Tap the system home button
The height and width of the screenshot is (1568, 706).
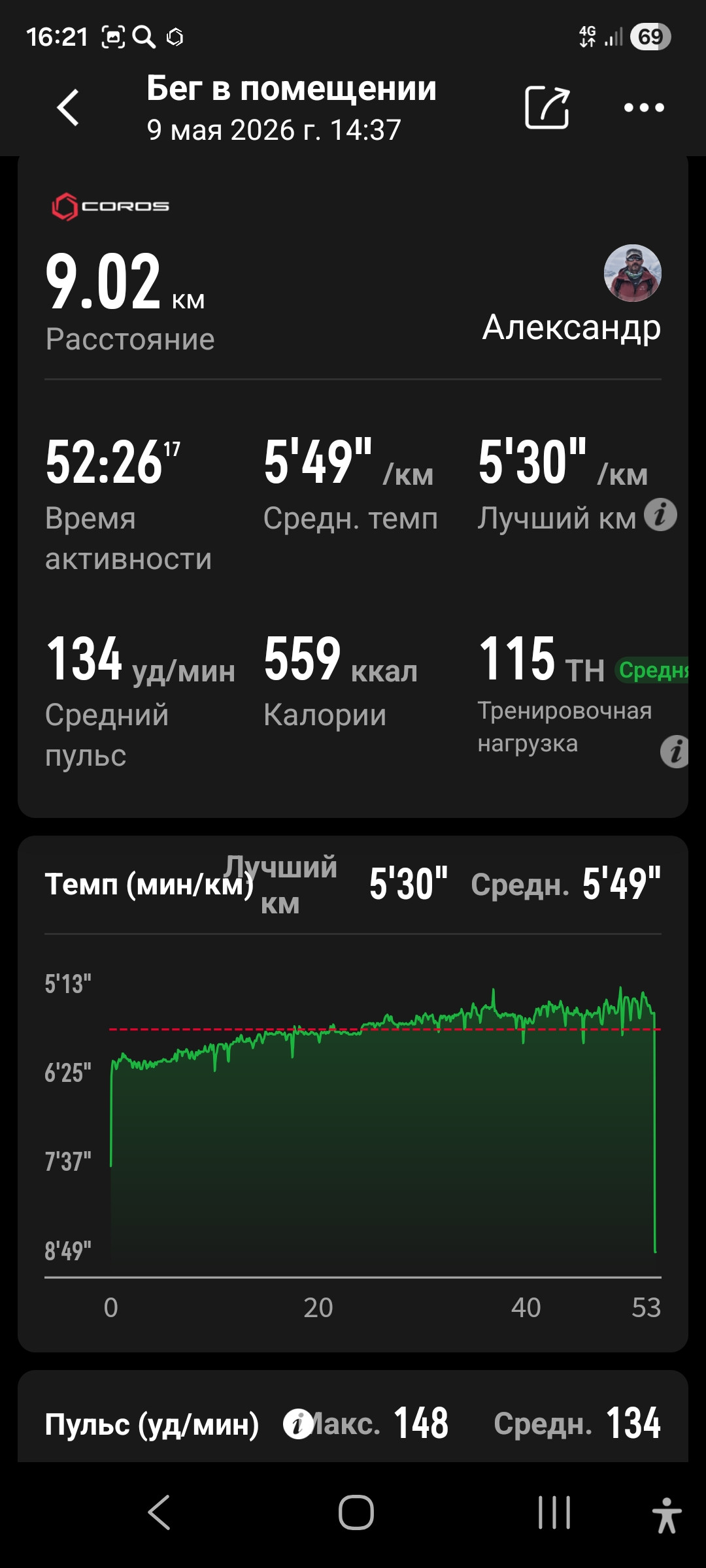coord(356,1512)
